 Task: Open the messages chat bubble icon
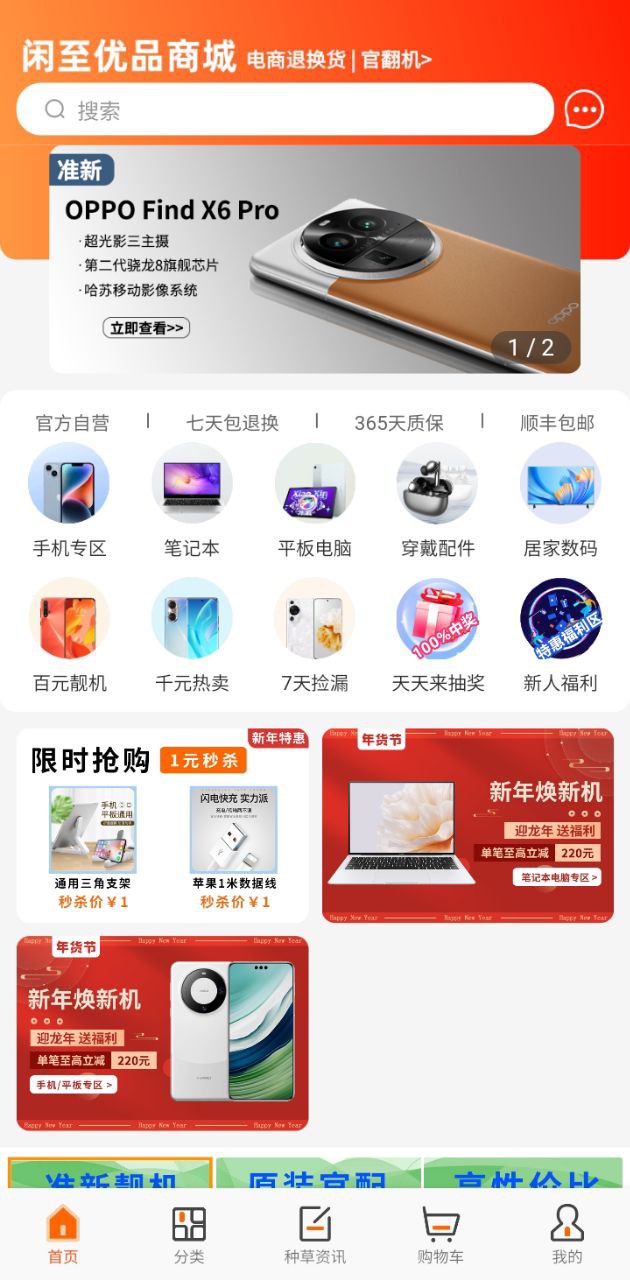584,110
